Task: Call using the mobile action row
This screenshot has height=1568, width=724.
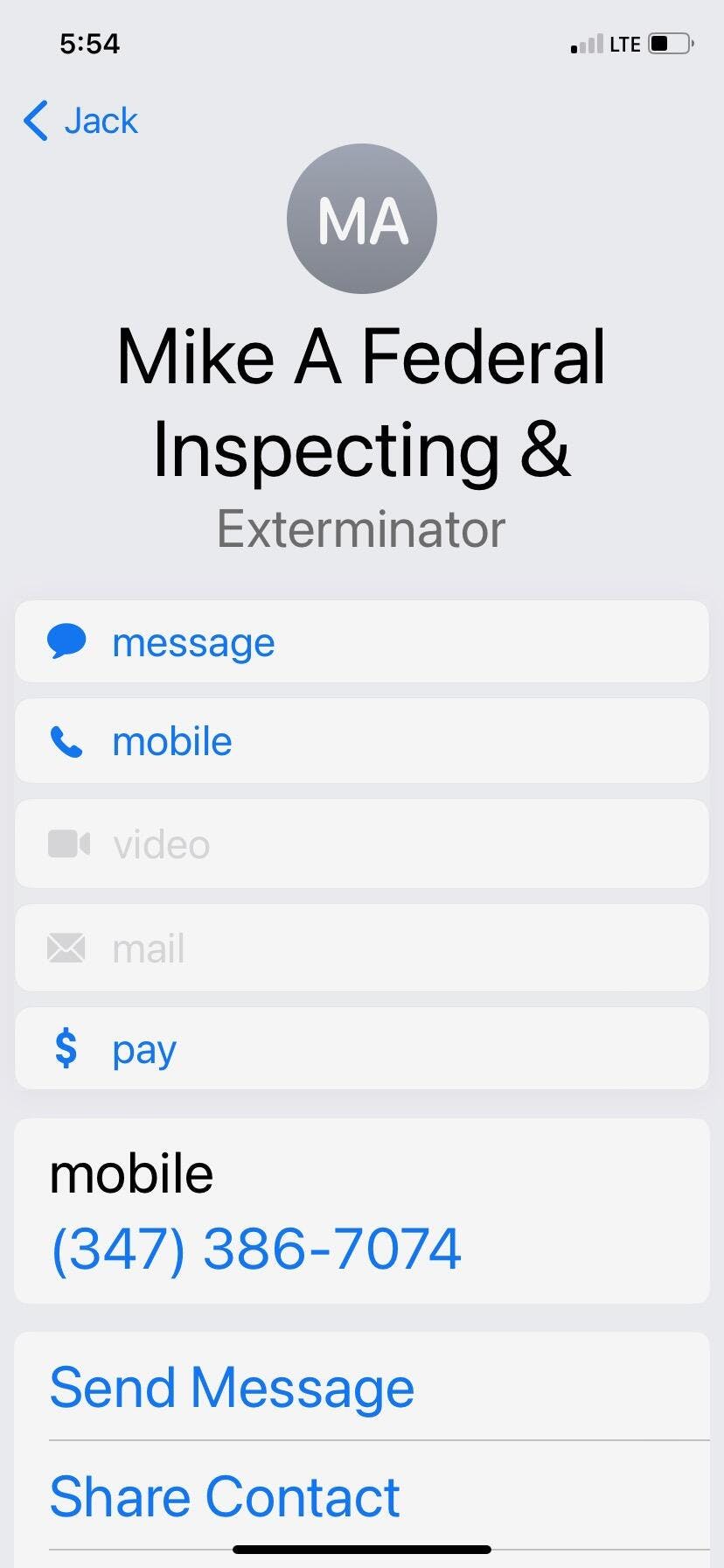Action: pyautogui.click(x=362, y=741)
